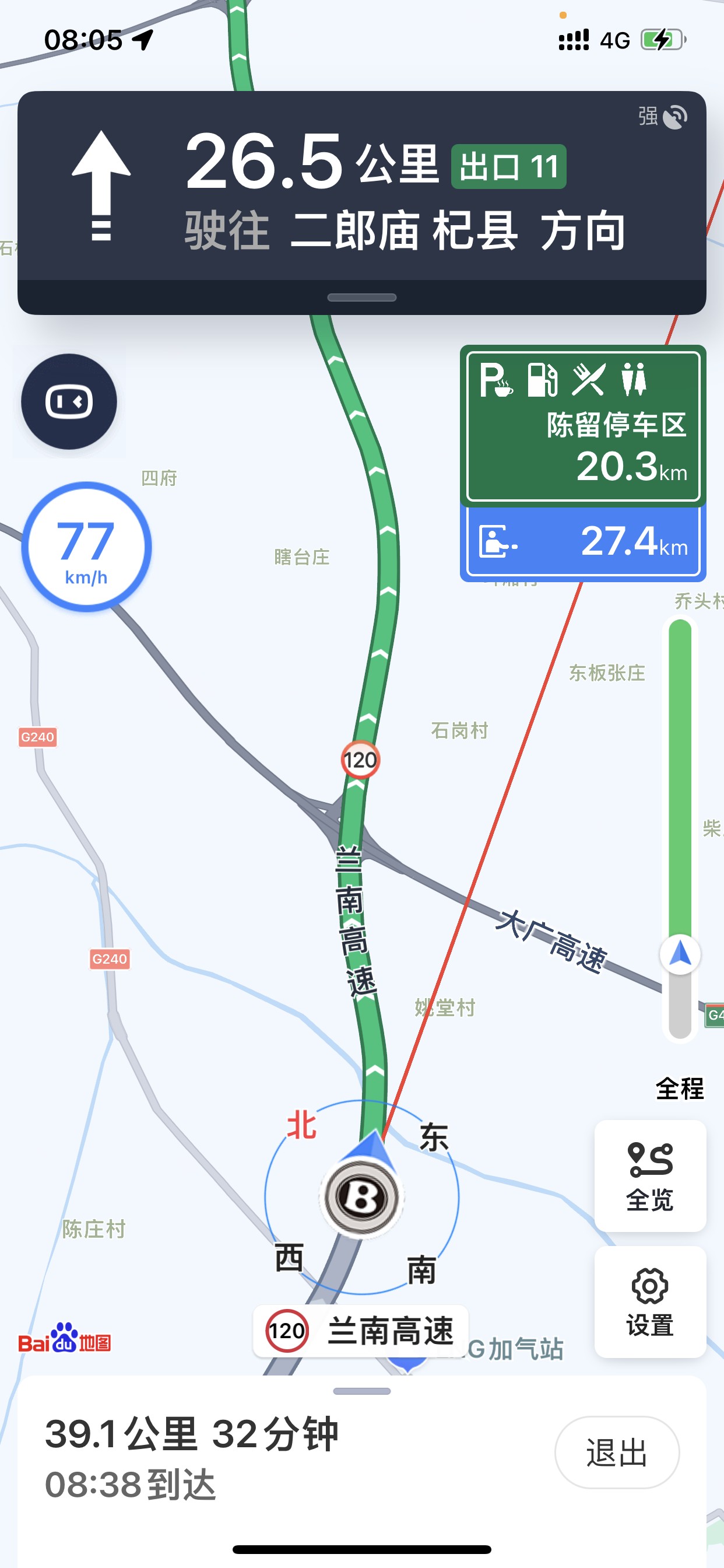This screenshot has width=724, height=1568.
Task: Tap the 全程 route progress bar
Action: [x=680, y=828]
